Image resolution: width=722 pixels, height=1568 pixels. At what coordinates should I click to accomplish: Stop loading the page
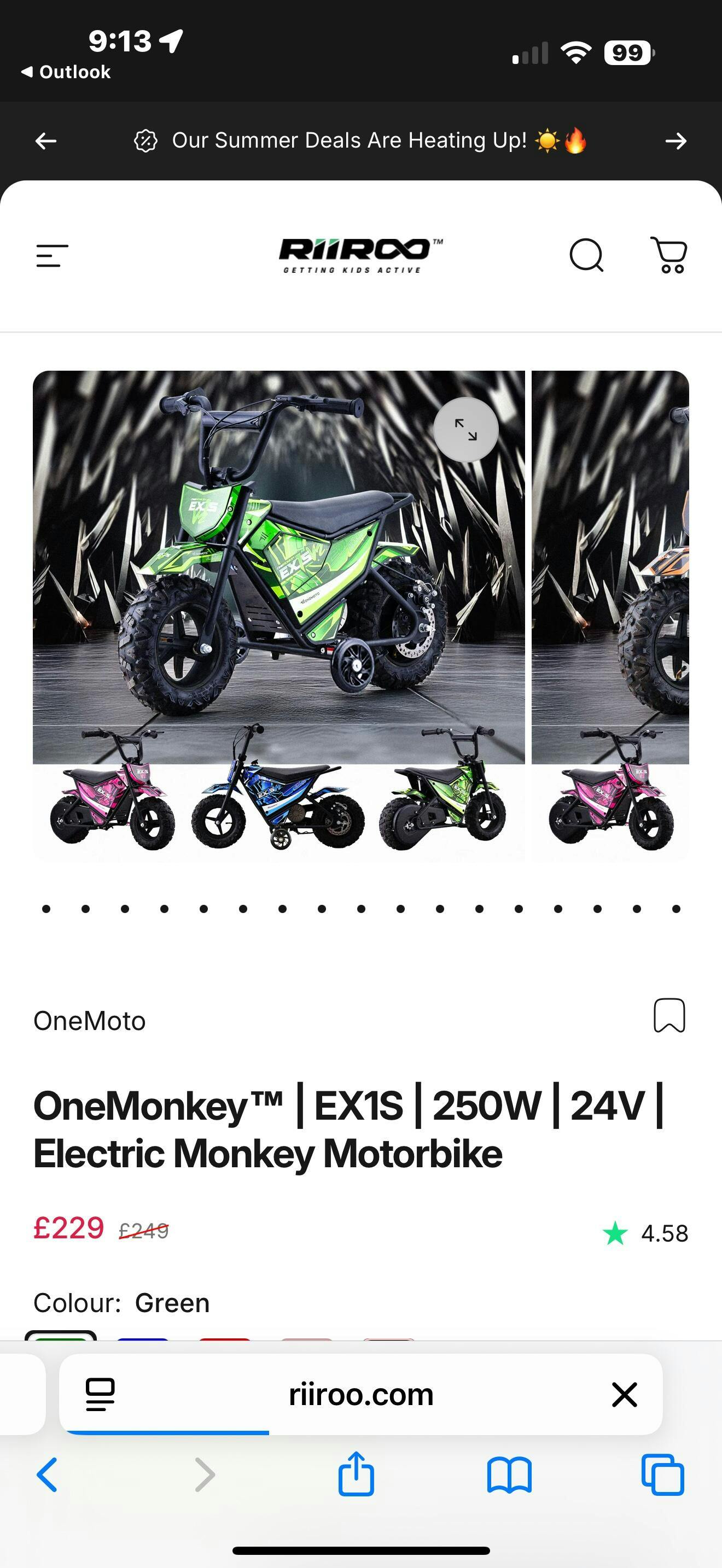(x=624, y=1395)
